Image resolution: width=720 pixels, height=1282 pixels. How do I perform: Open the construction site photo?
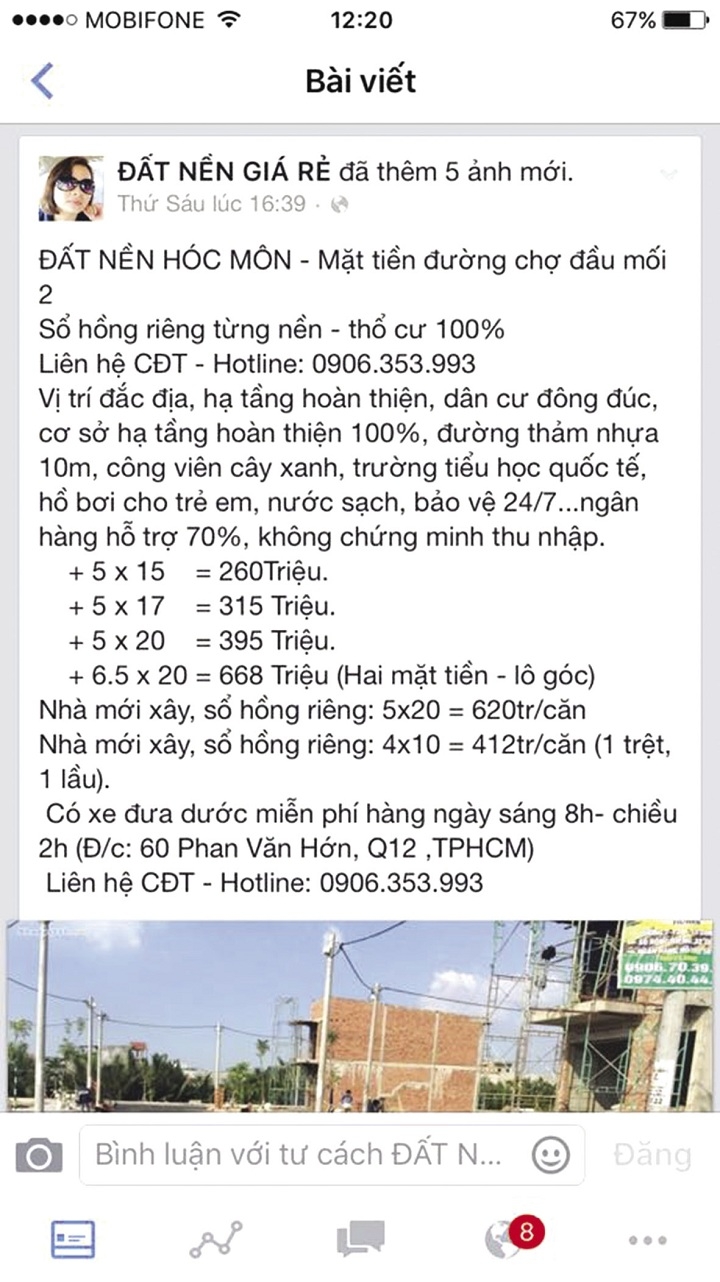click(x=360, y=1015)
